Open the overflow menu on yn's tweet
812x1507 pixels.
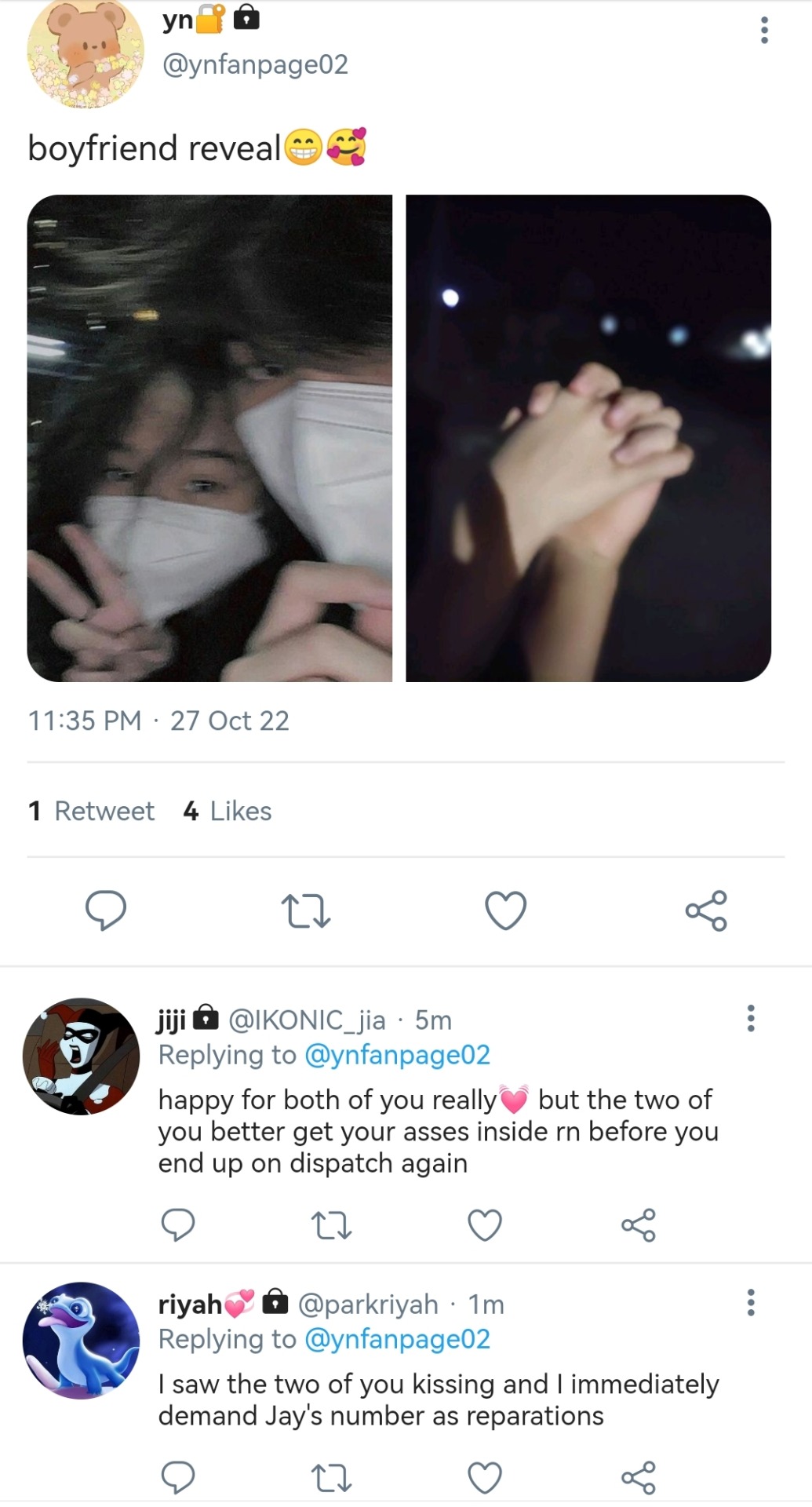pyautogui.click(x=763, y=31)
